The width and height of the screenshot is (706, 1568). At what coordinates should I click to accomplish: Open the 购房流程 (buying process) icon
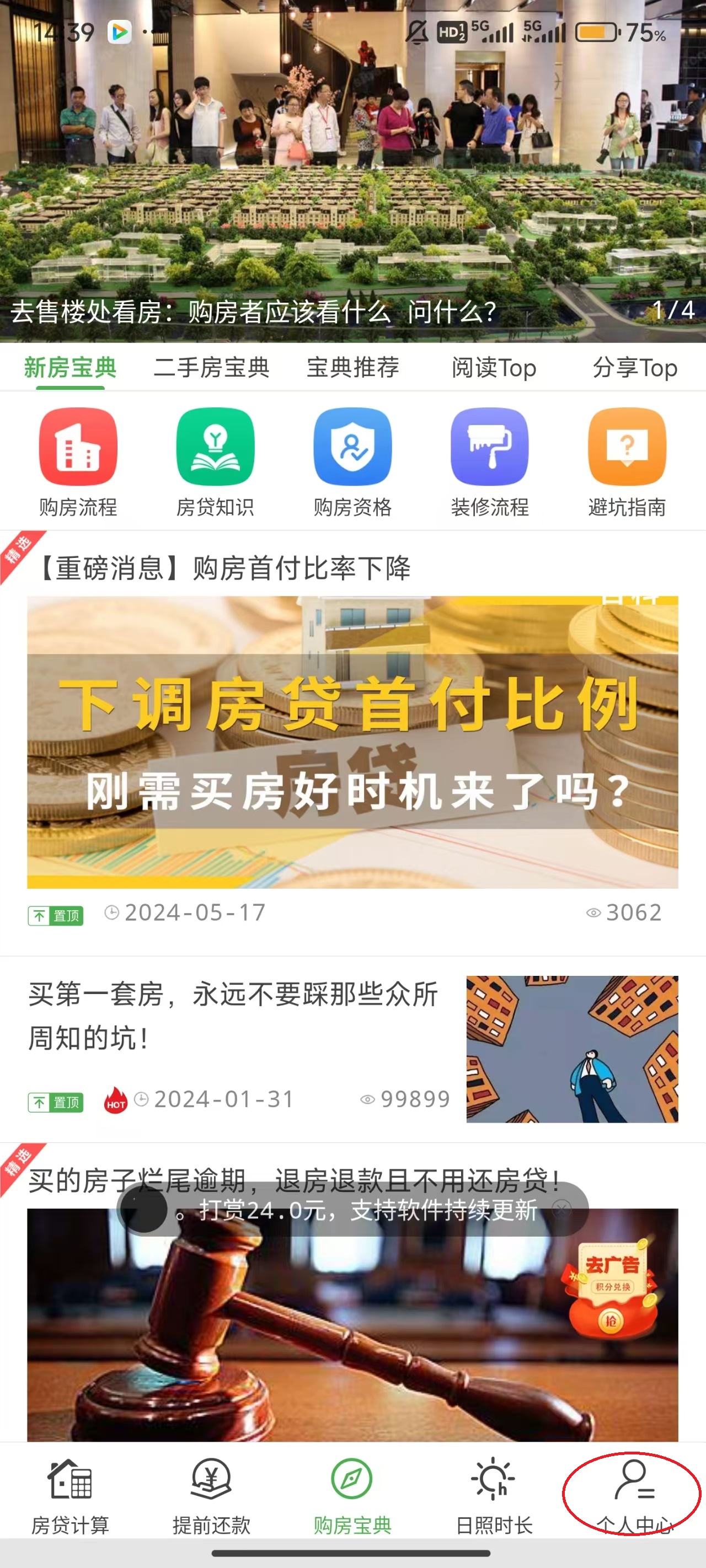[x=77, y=460]
